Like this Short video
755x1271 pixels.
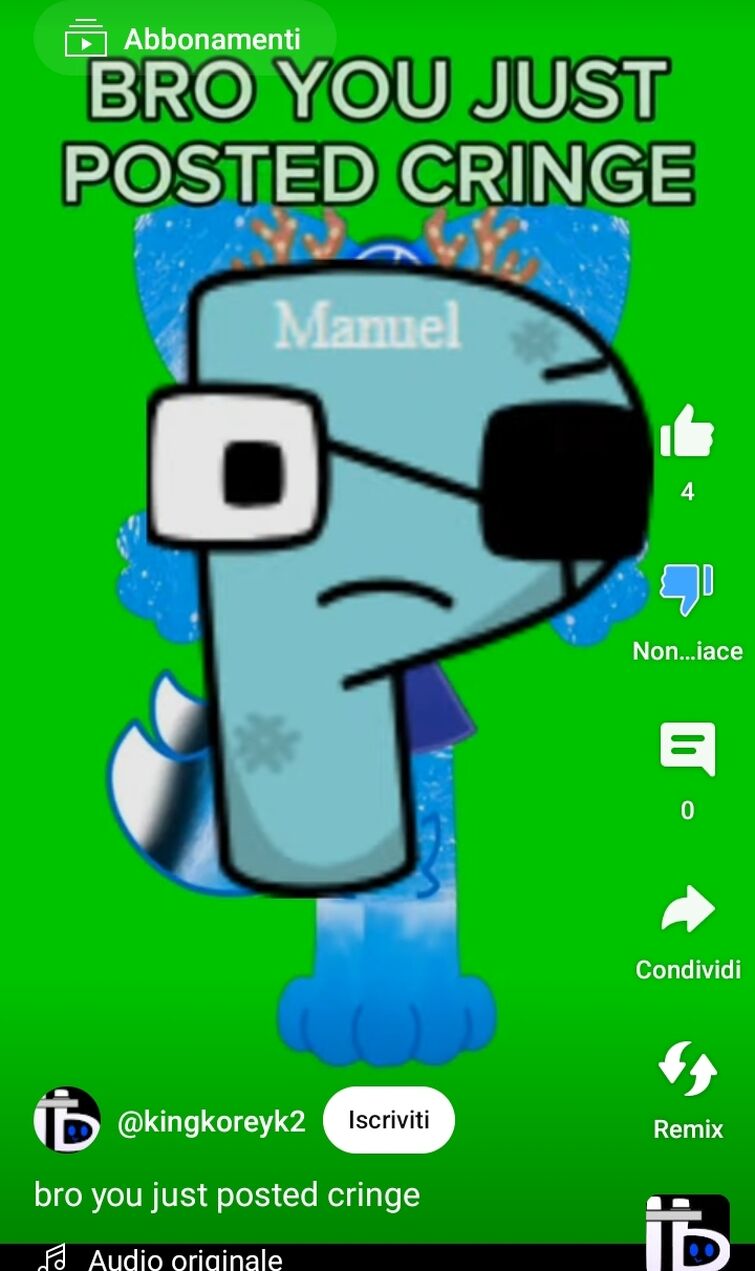coord(687,432)
